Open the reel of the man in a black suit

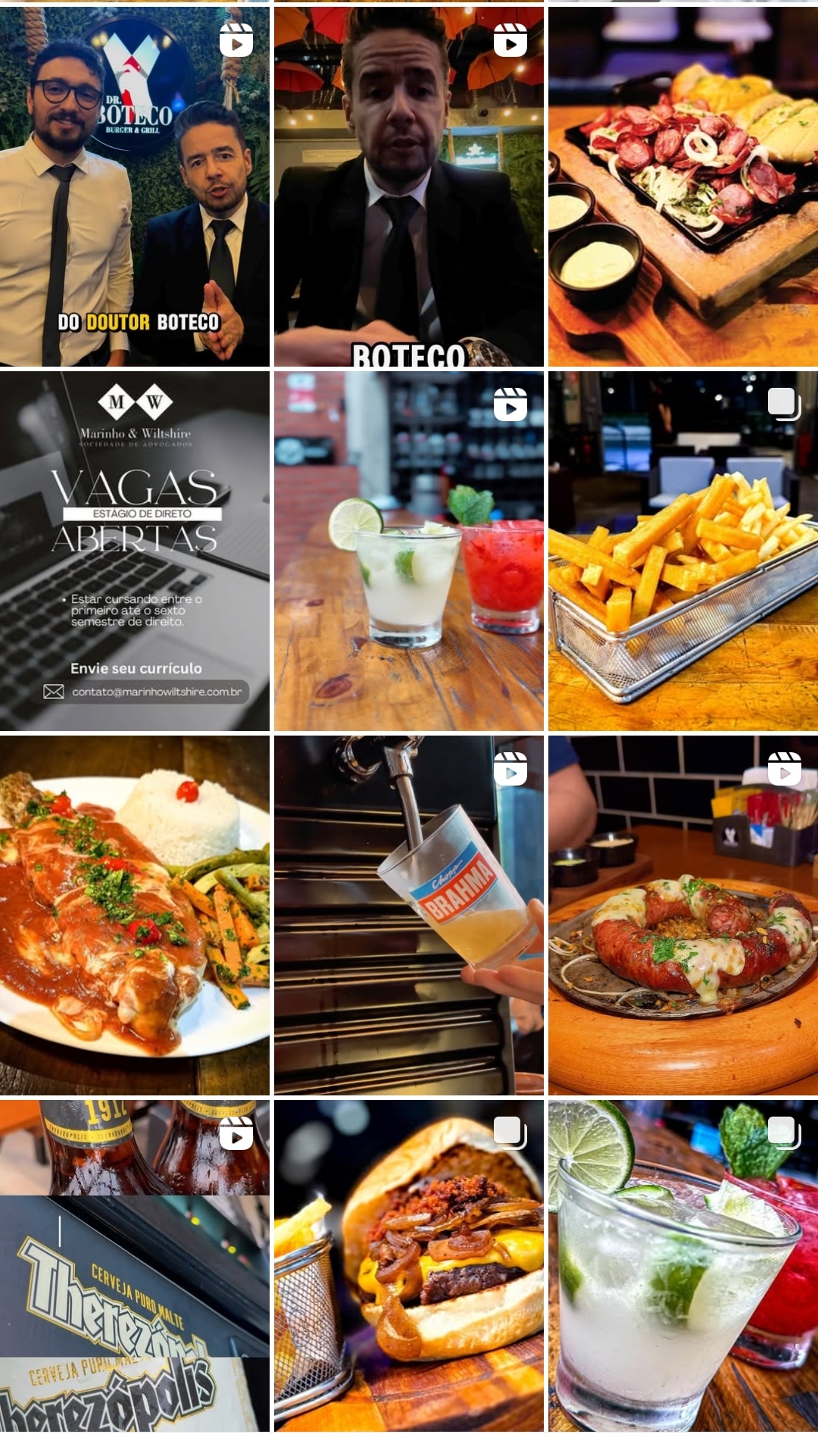click(408, 186)
